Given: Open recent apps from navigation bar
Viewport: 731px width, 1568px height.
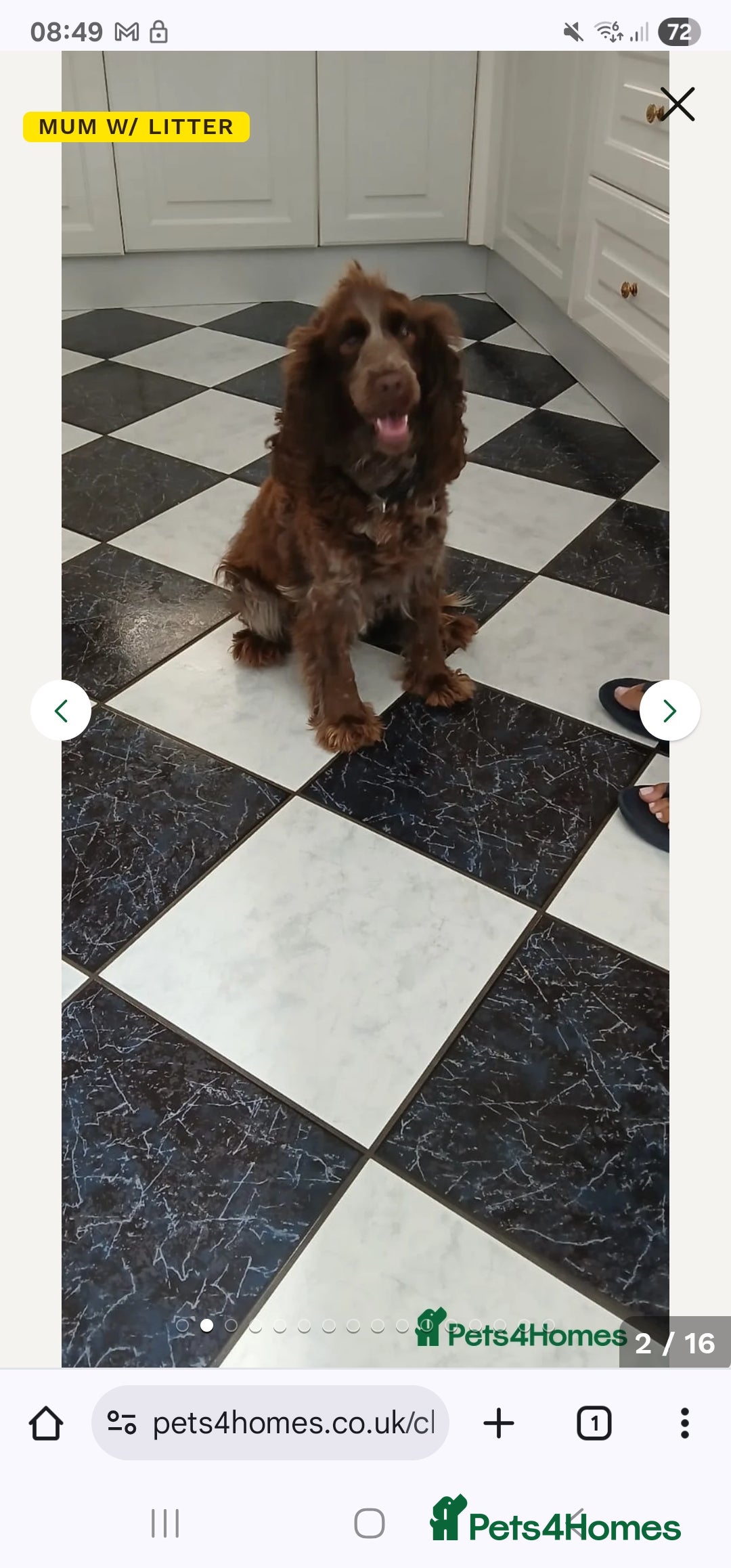Looking at the screenshot, I should click(x=165, y=1523).
